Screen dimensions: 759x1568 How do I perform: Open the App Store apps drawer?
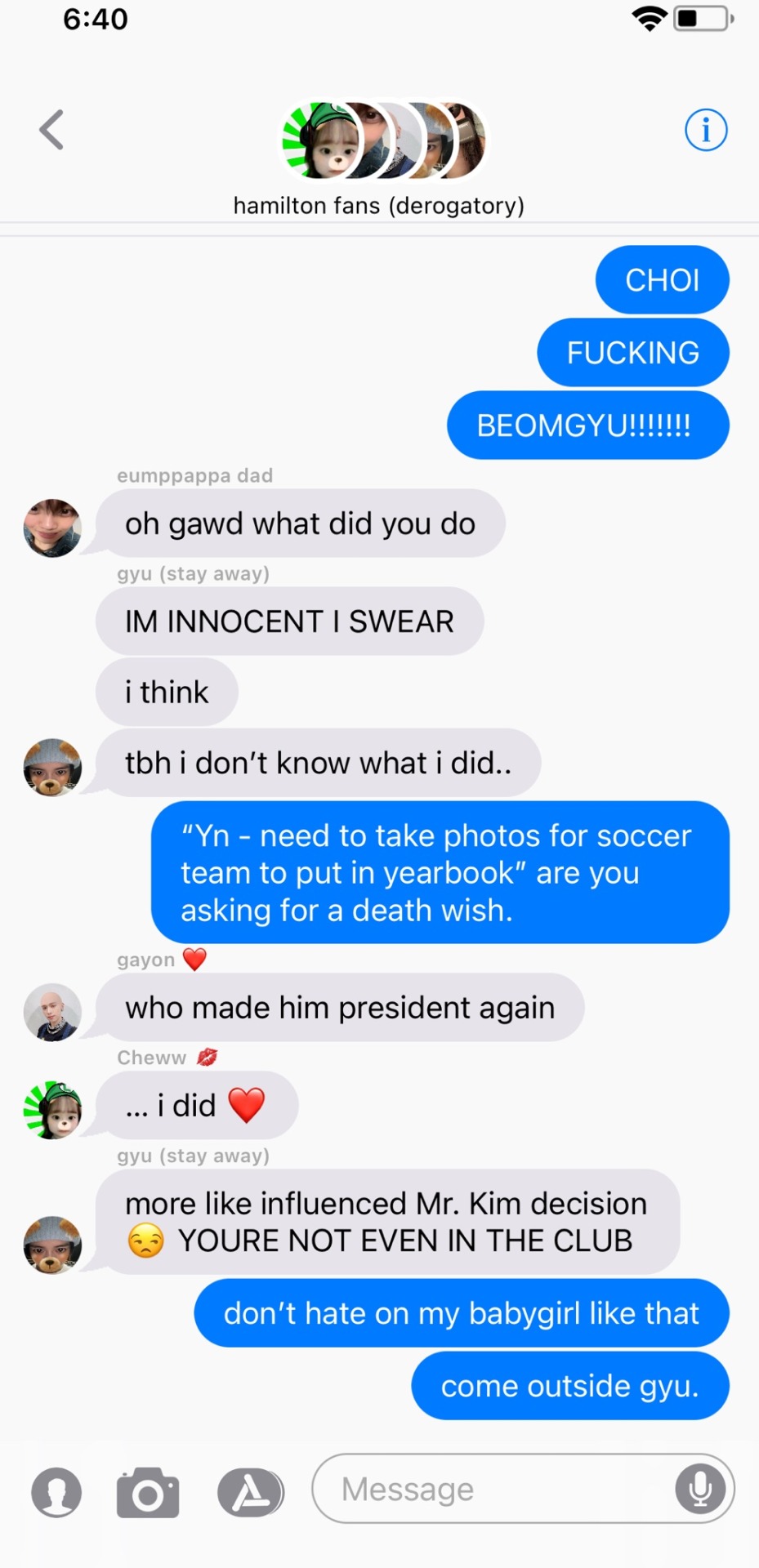250,1492
